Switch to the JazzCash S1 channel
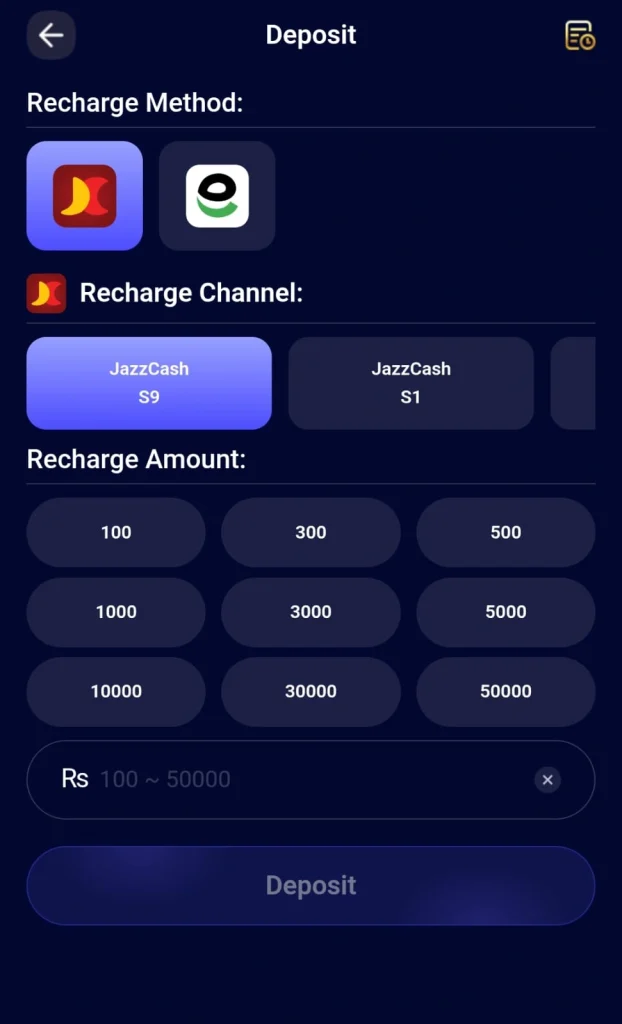622x1024 pixels. click(411, 383)
